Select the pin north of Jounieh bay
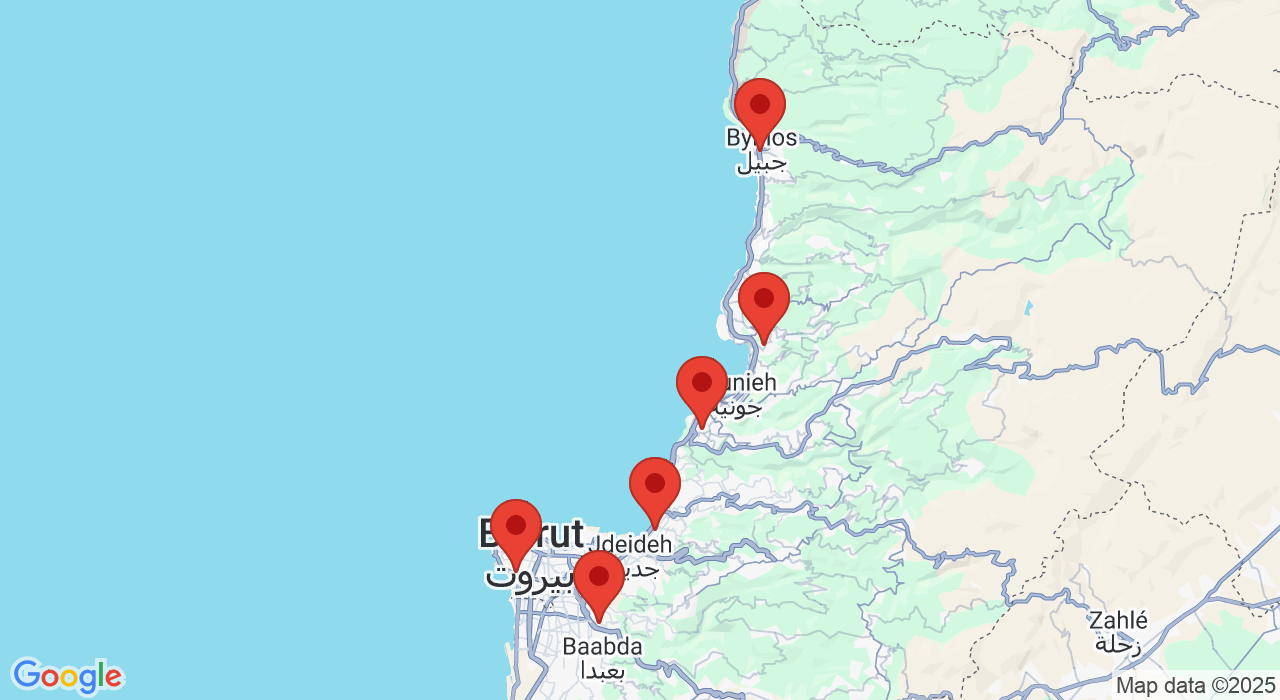 pyautogui.click(x=764, y=300)
